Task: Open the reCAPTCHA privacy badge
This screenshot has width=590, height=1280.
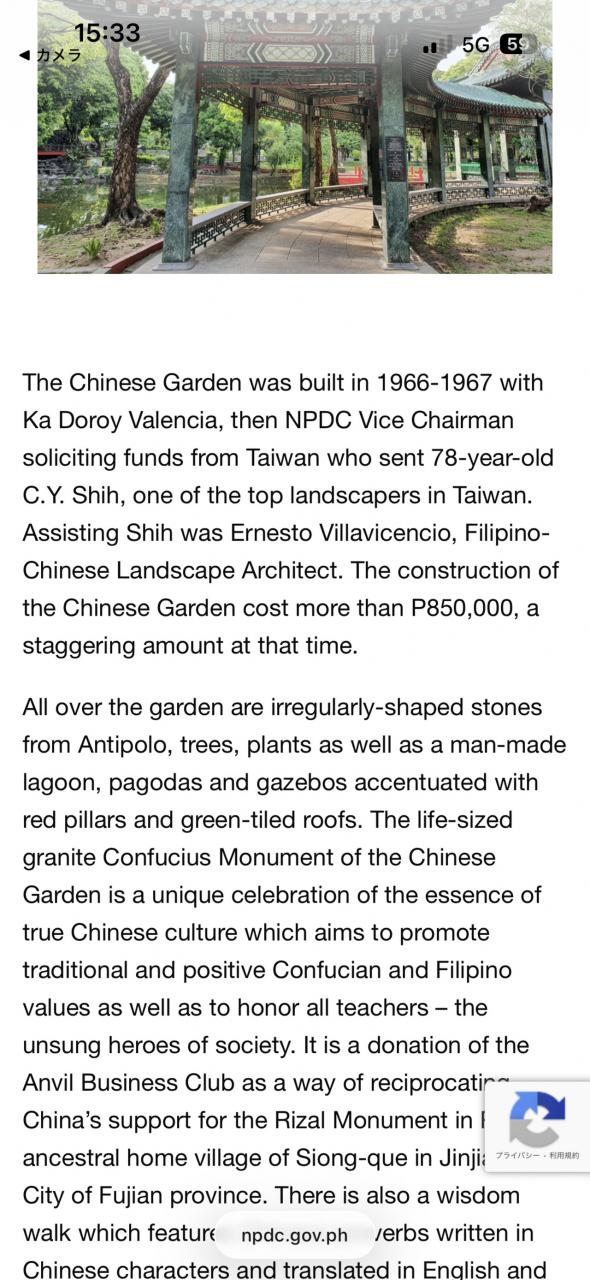Action: tap(537, 1127)
